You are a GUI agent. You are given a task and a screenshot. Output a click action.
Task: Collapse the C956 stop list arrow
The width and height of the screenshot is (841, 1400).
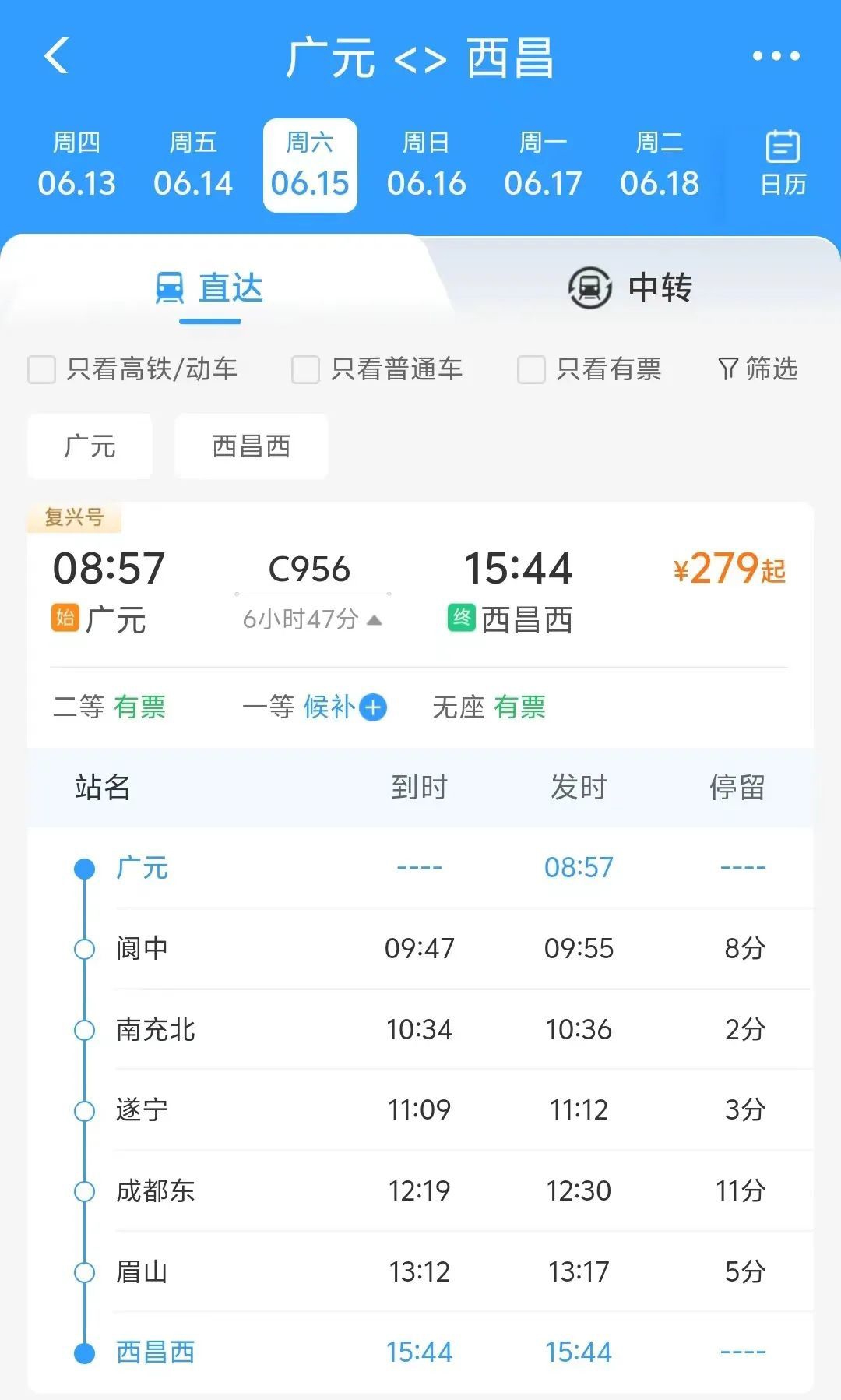click(375, 620)
